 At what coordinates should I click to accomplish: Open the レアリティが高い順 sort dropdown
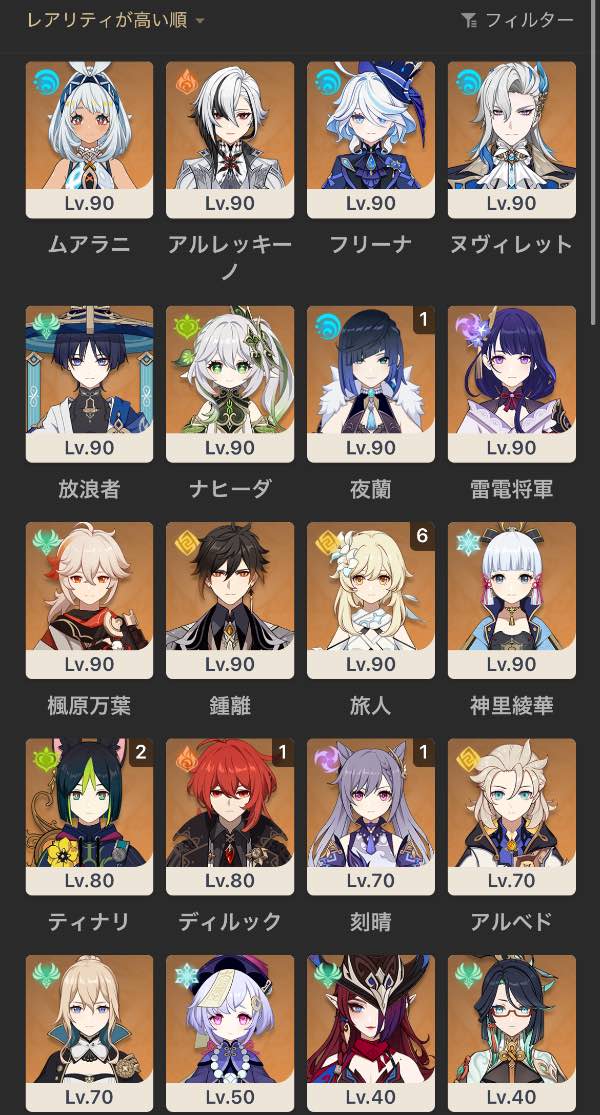(116, 20)
